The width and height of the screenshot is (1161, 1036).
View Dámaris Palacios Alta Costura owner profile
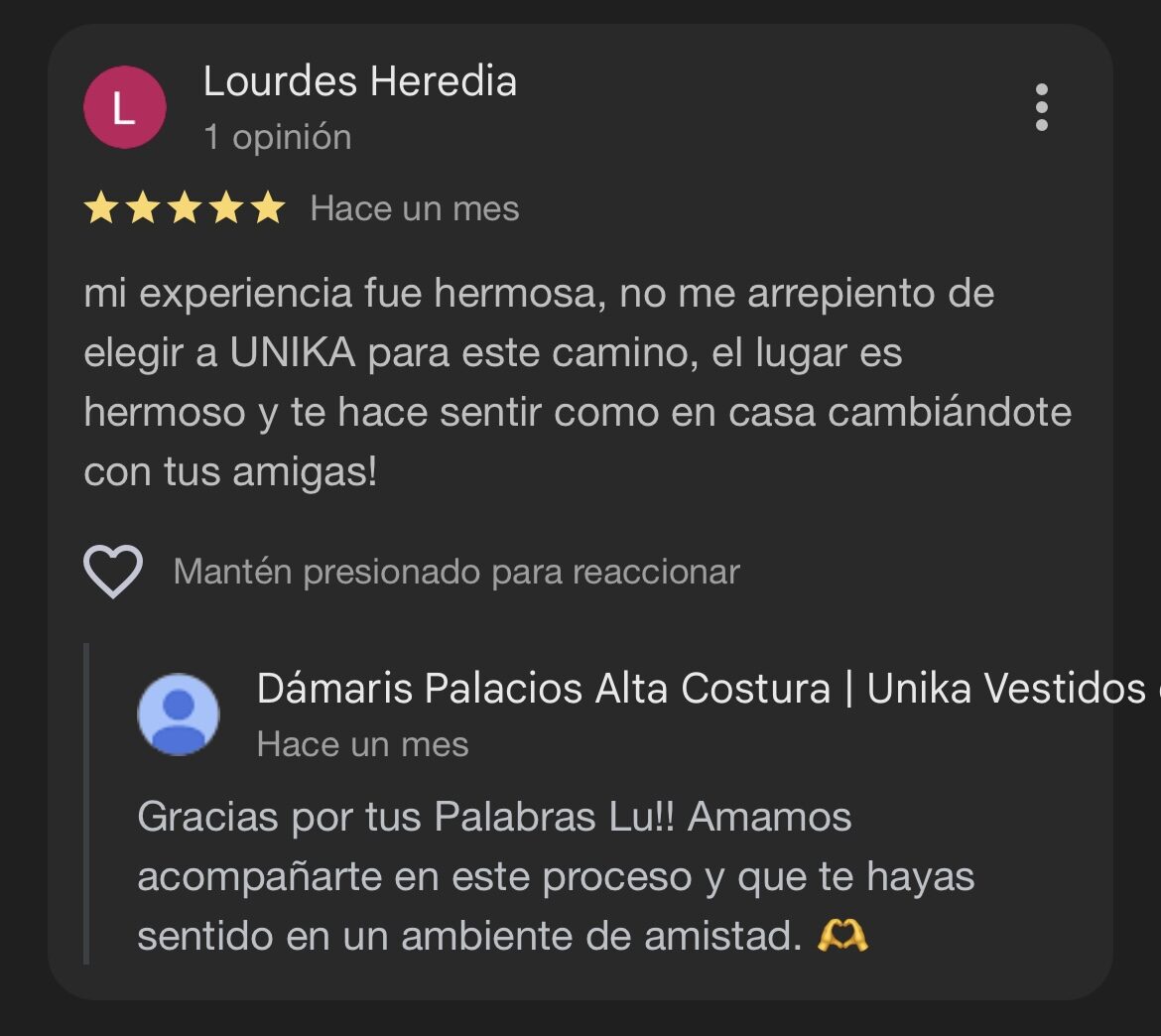coord(179,714)
